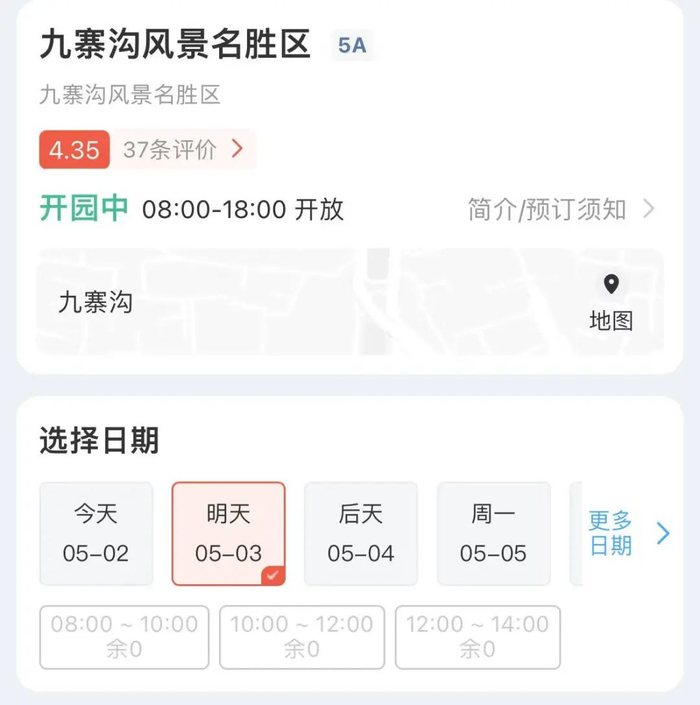700x705 pixels.
Task: Open the 地图 map pin
Action: [x=611, y=303]
